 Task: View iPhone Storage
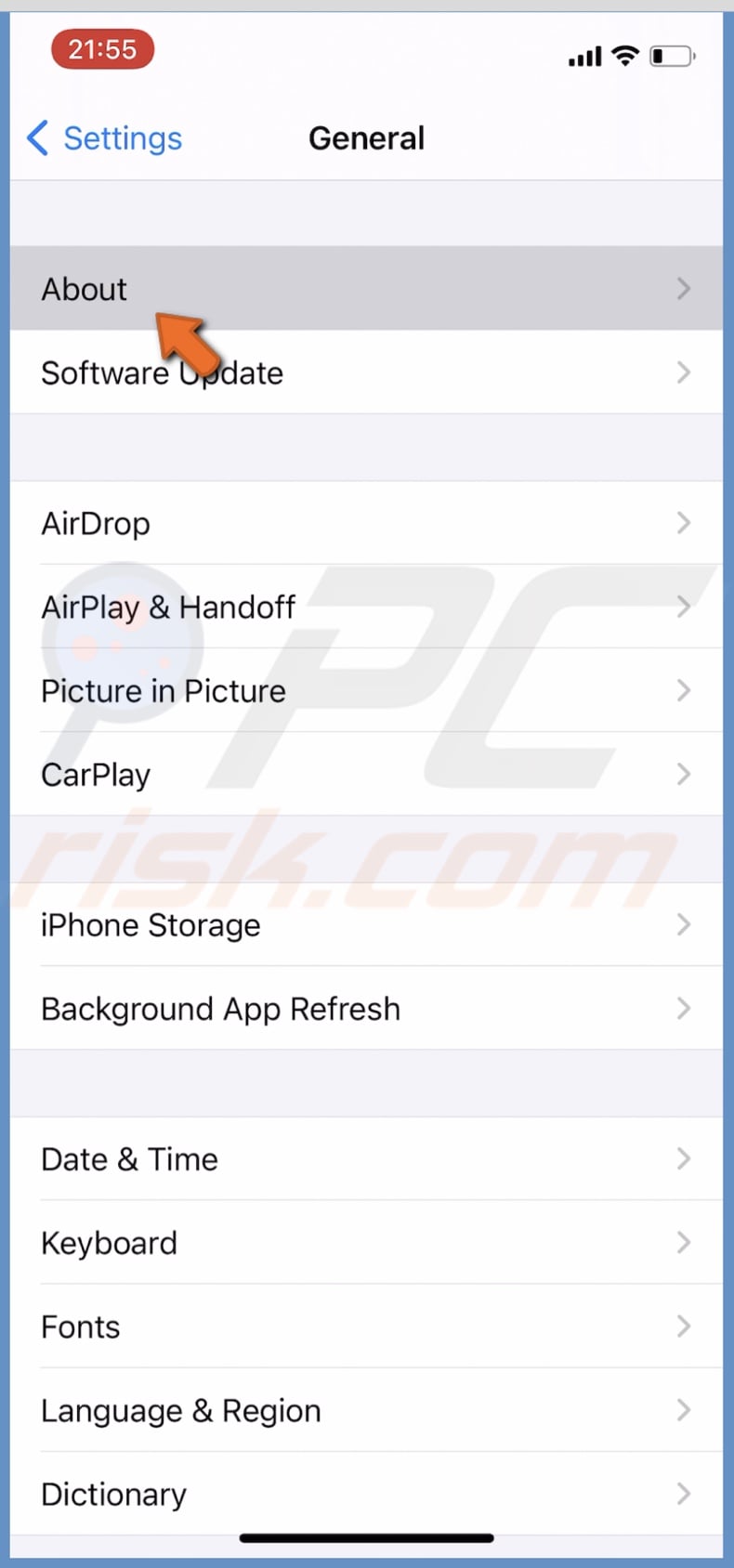pos(365,924)
